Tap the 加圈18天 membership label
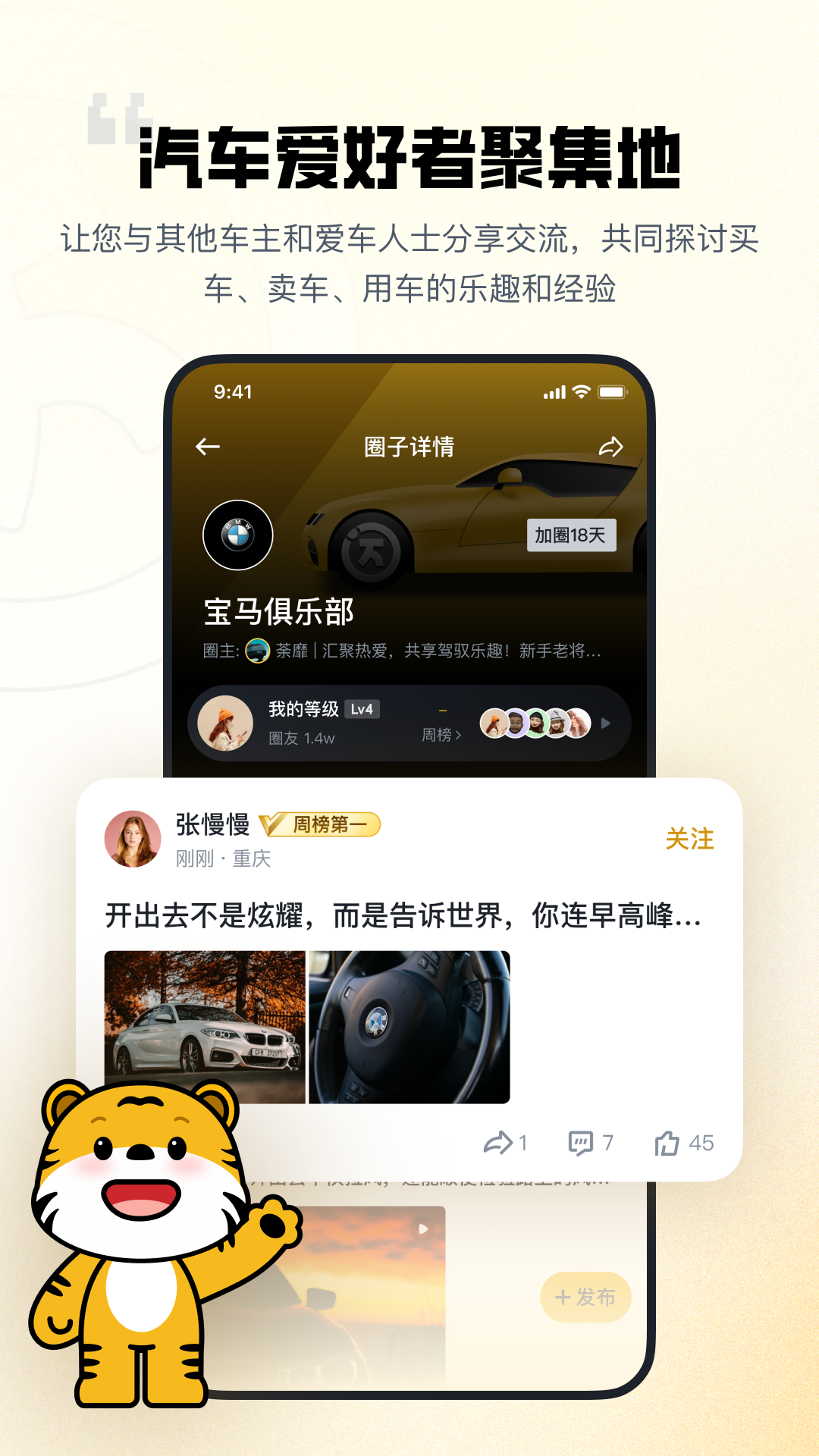Image resolution: width=819 pixels, height=1456 pixels. click(573, 534)
